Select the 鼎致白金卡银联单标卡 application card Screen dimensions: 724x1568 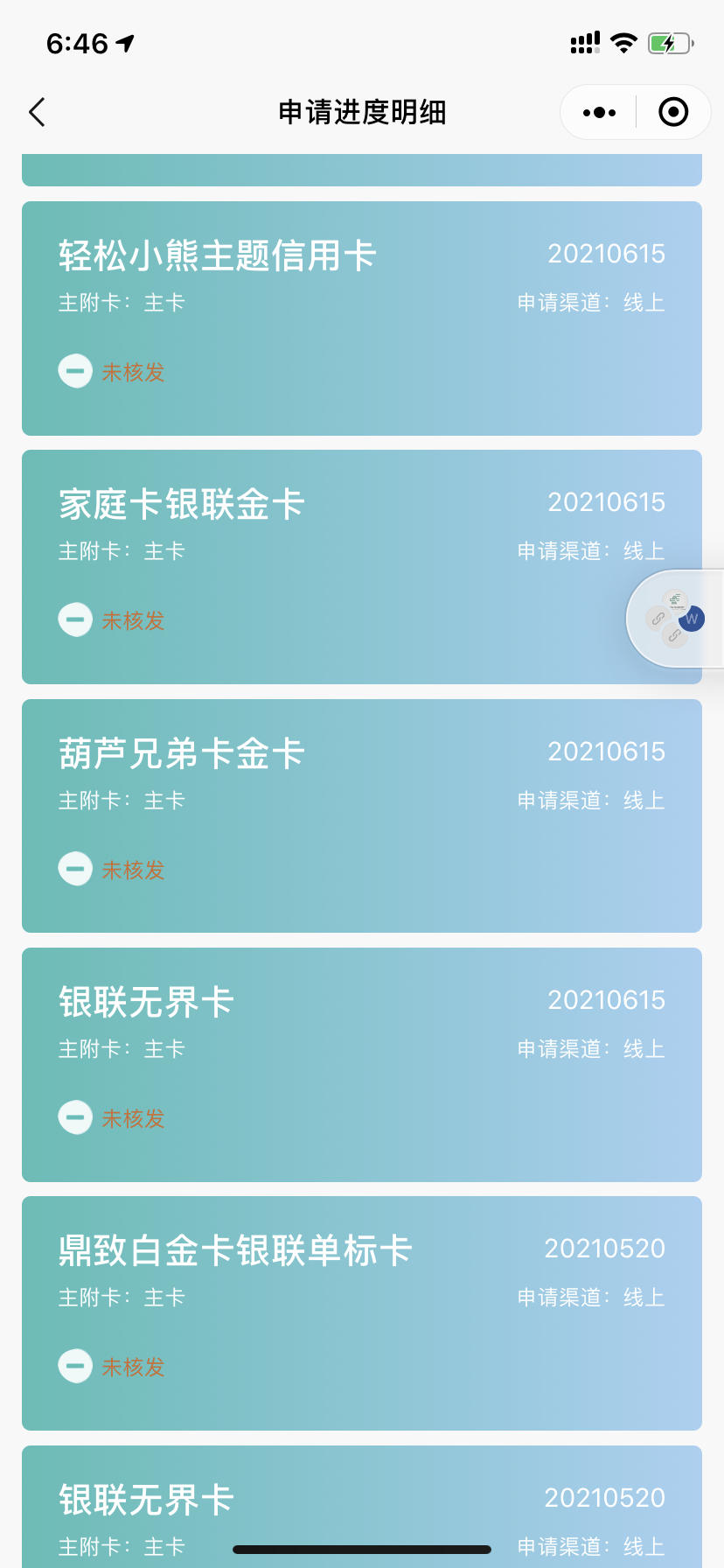coord(362,1313)
